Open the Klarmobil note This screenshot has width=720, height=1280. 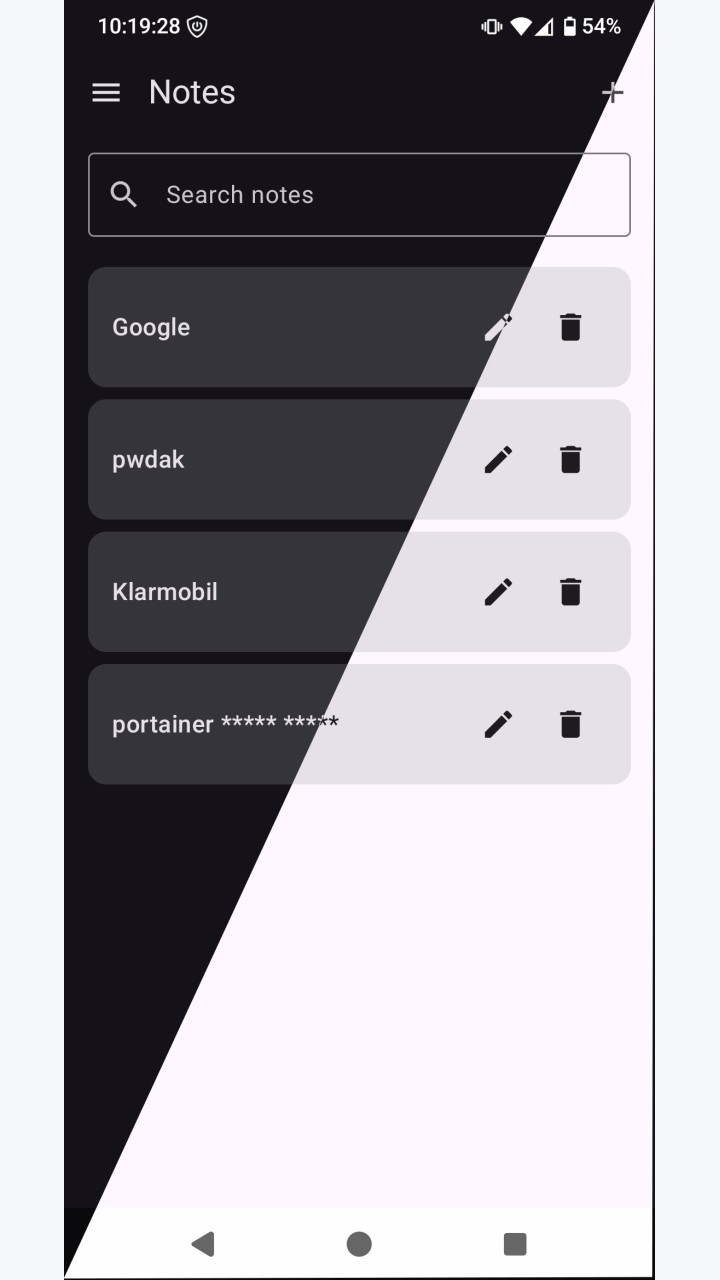point(359,591)
